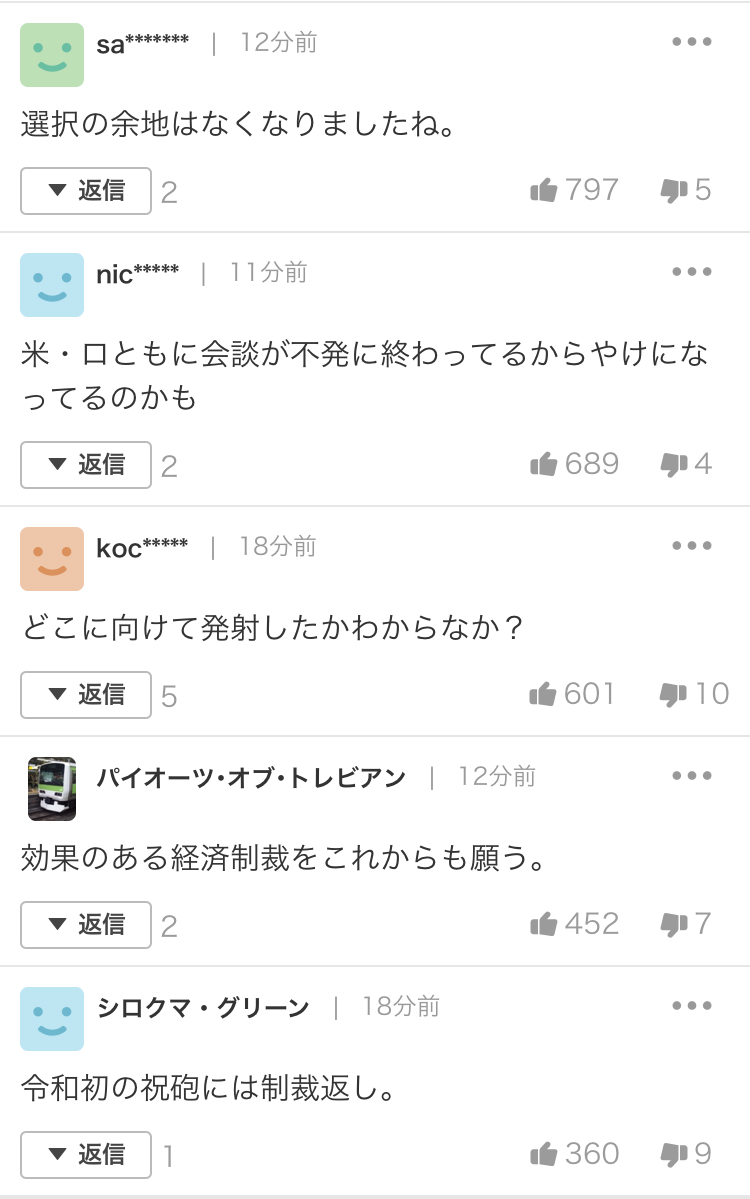Open overflow menu on パイオーツ・オブ・トレビアン comment
This screenshot has width=750, height=1199.
pyautogui.click(x=691, y=776)
